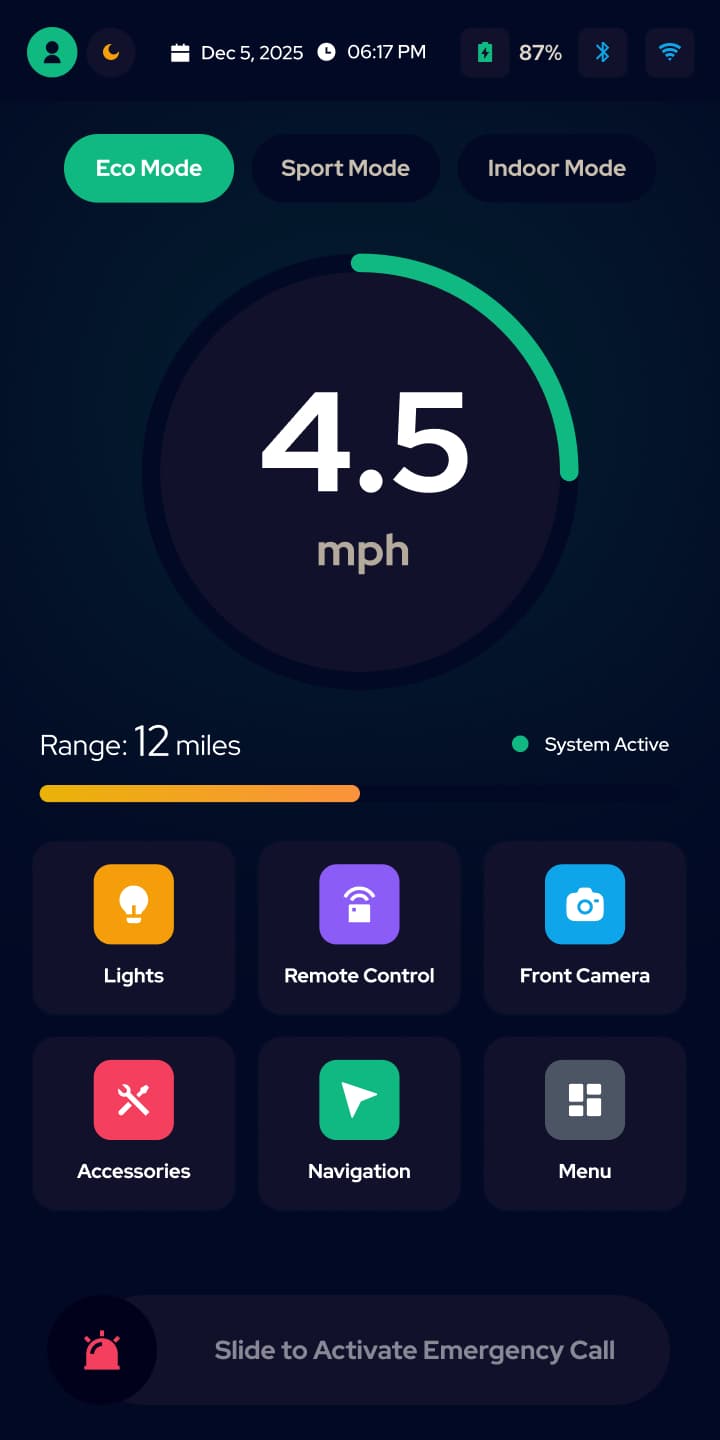Select Eco Mode
The height and width of the screenshot is (1440, 720).
coord(149,168)
